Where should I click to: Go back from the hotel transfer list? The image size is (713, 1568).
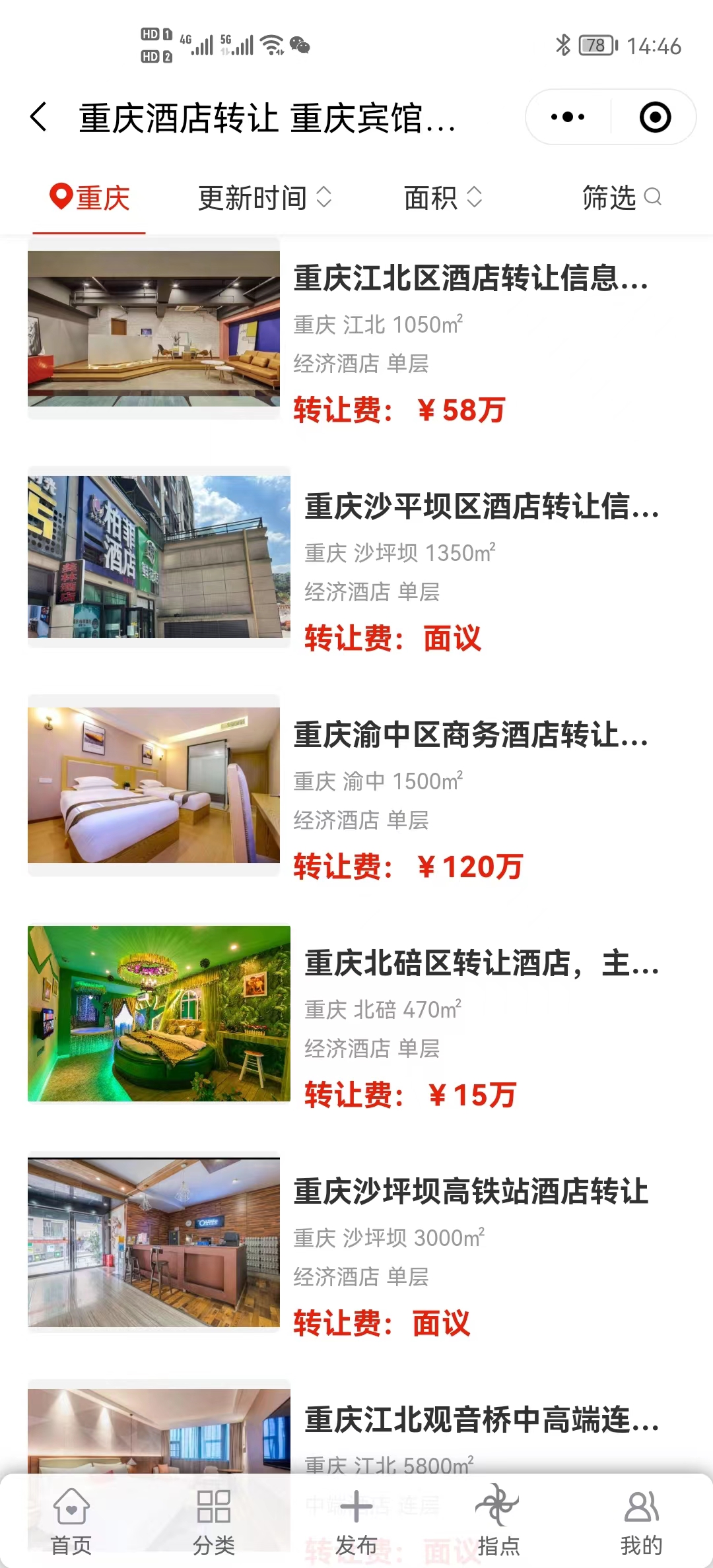pyautogui.click(x=40, y=117)
